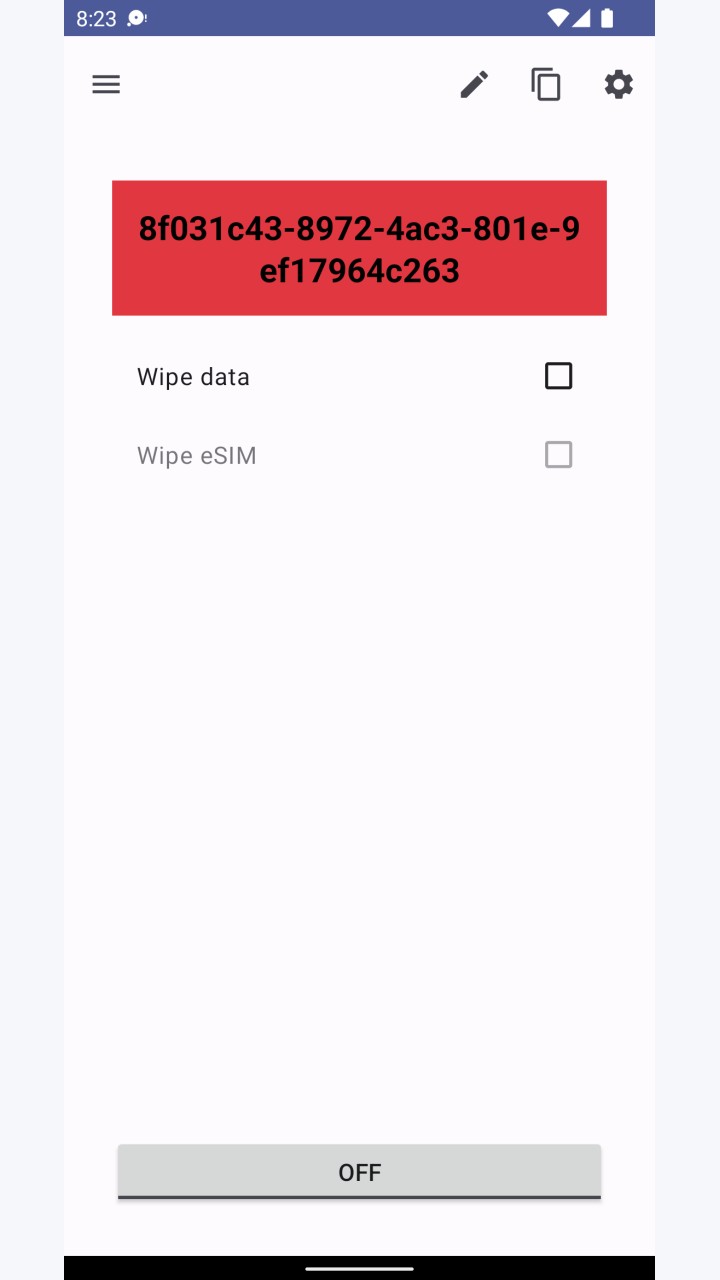Tap the red secret code box
This screenshot has height=1280, width=720.
[x=359, y=248]
